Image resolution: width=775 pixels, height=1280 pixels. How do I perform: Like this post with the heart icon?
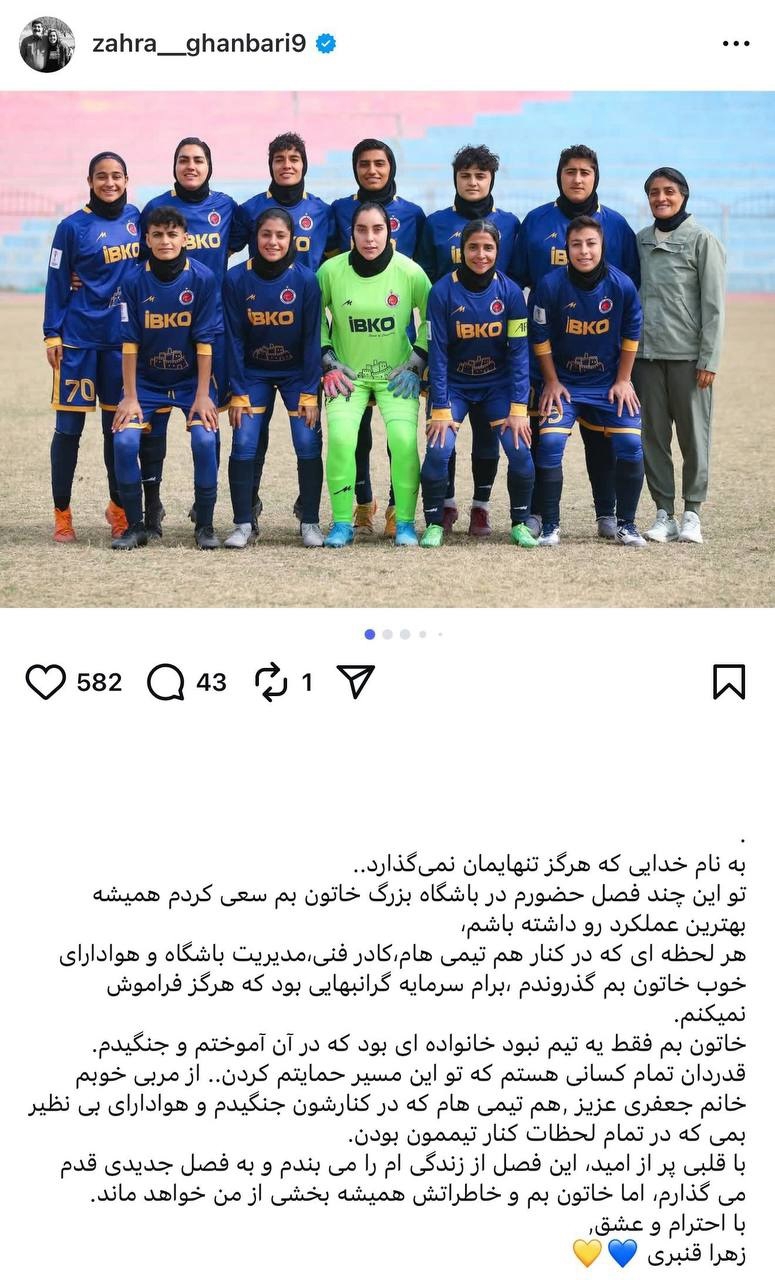point(45,682)
